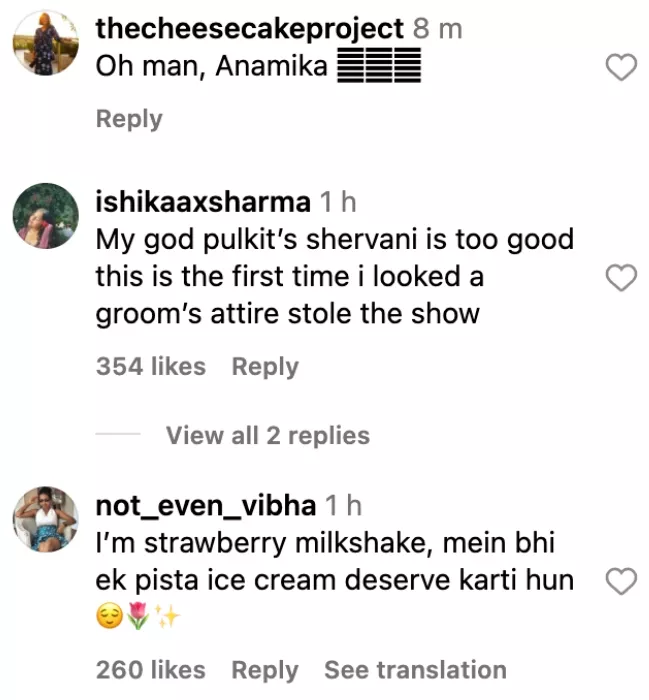Viewport: 649px width, 700px height.
Task: Open thecheesecakeproject's profile picture
Action: coord(44,44)
